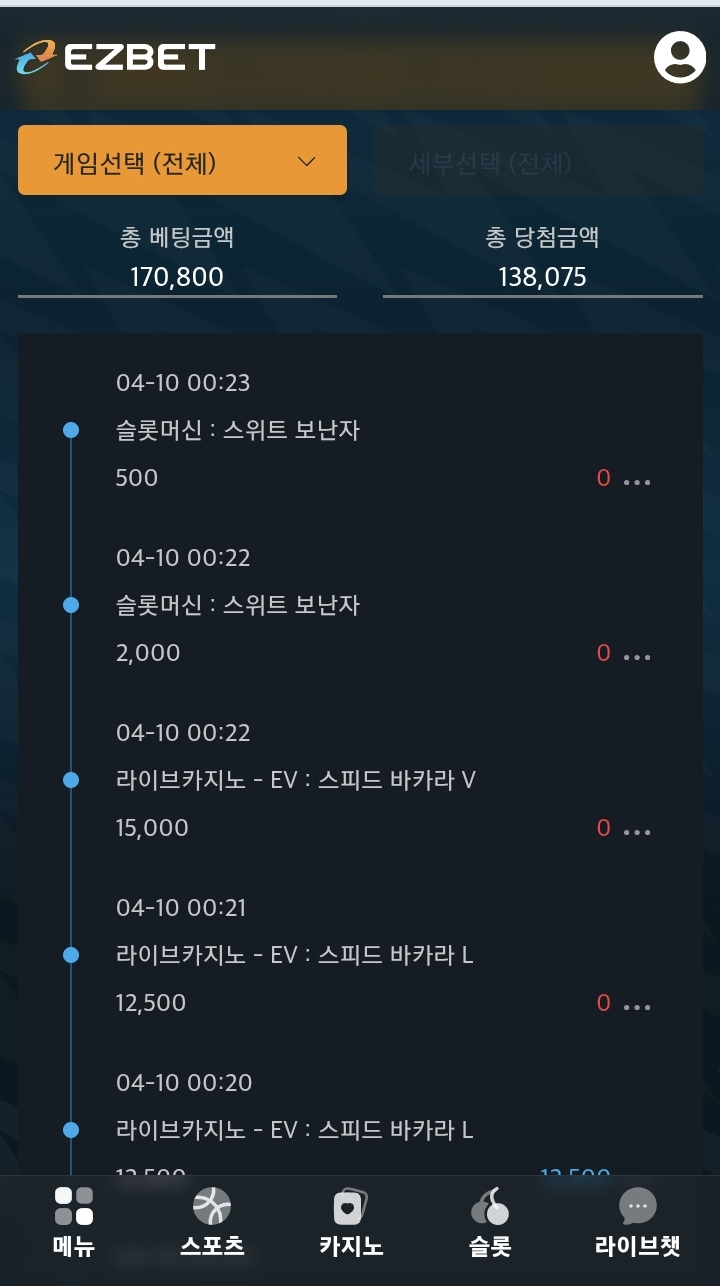Open the 메뉴 tab
Image resolution: width=720 pixels, height=1286 pixels.
(x=74, y=1222)
